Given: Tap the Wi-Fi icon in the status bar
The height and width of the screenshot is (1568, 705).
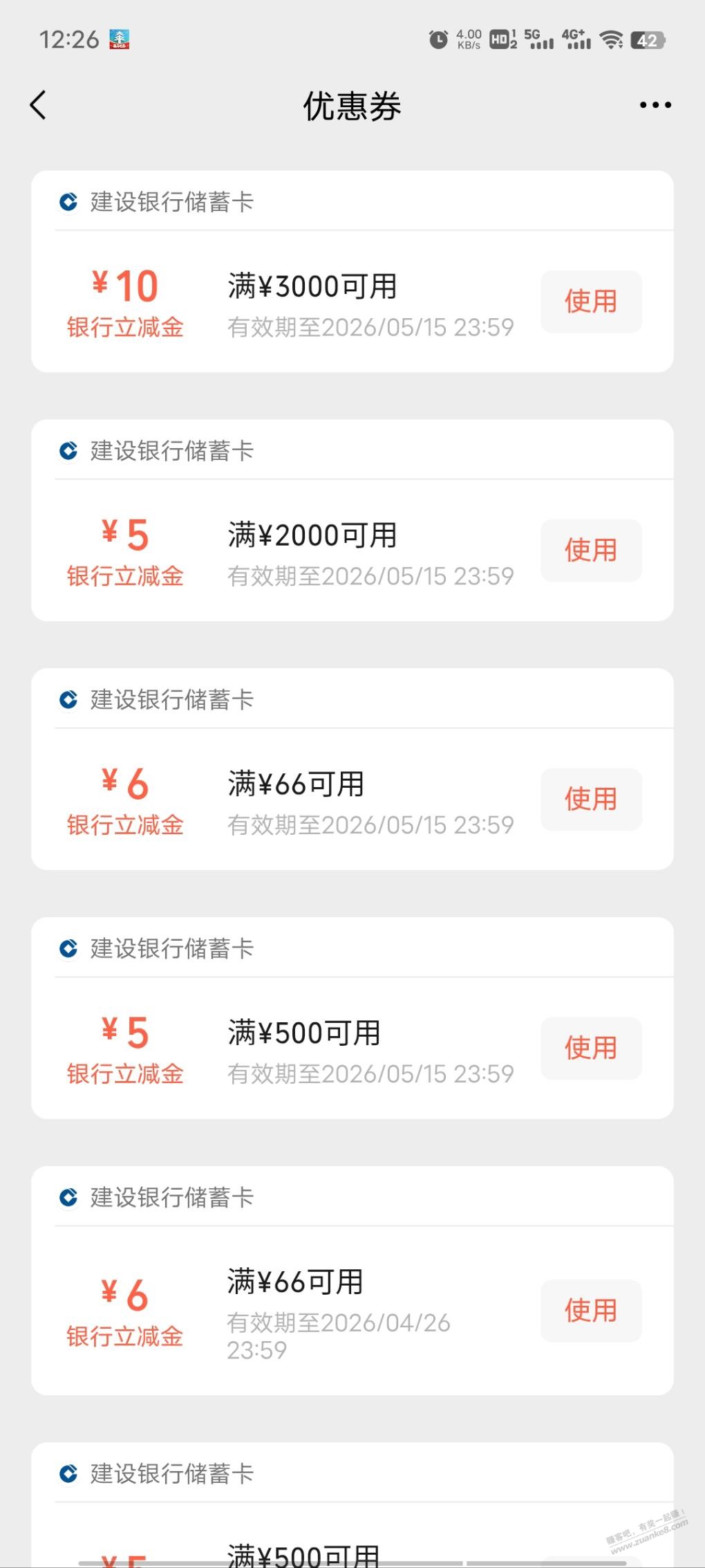Looking at the screenshot, I should point(611,39).
